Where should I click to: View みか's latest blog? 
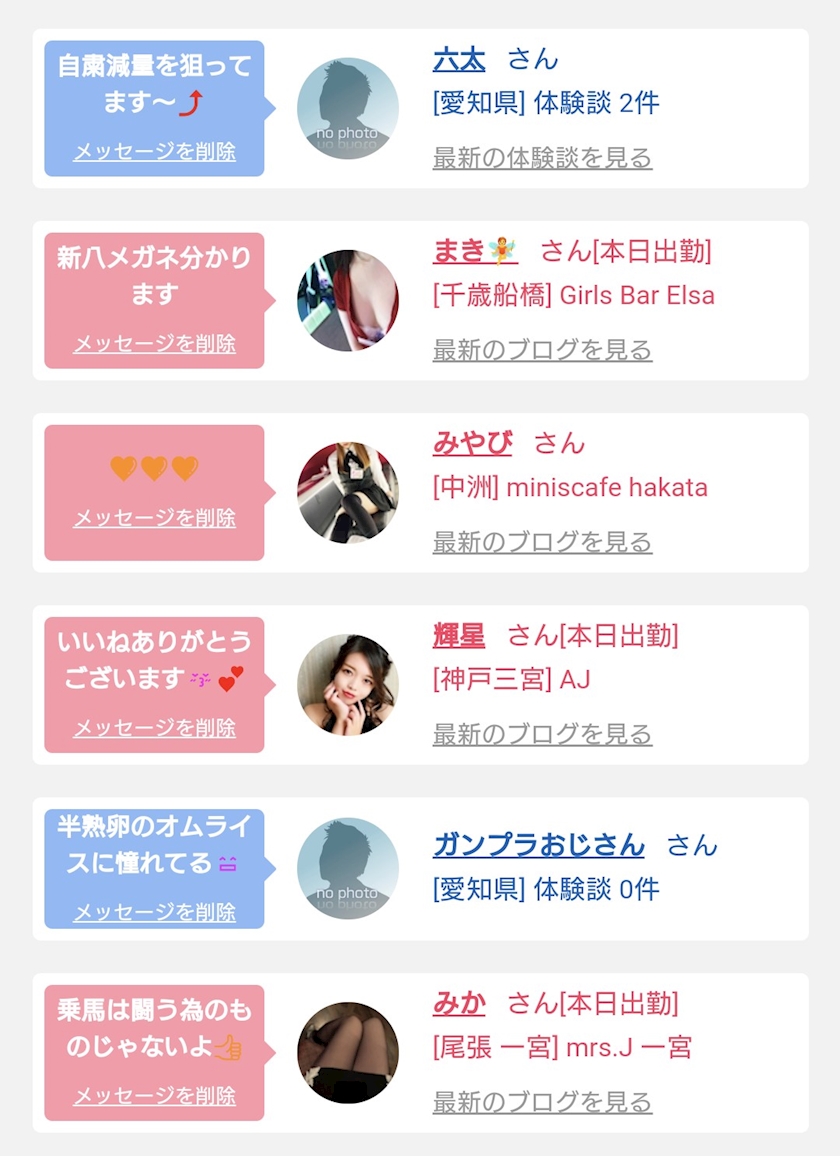pyautogui.click(x=542, y=1102)
